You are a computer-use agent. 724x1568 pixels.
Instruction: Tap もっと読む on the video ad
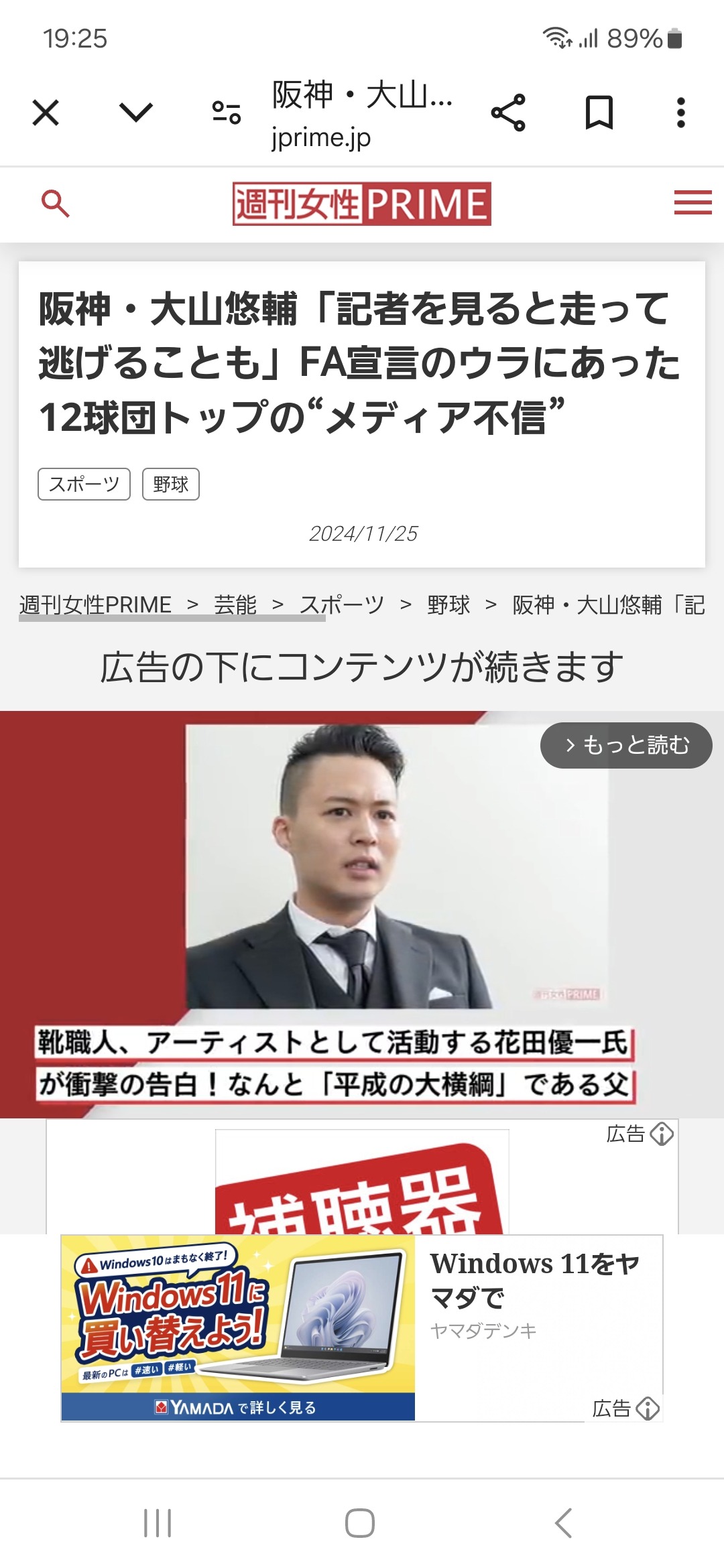626,745
